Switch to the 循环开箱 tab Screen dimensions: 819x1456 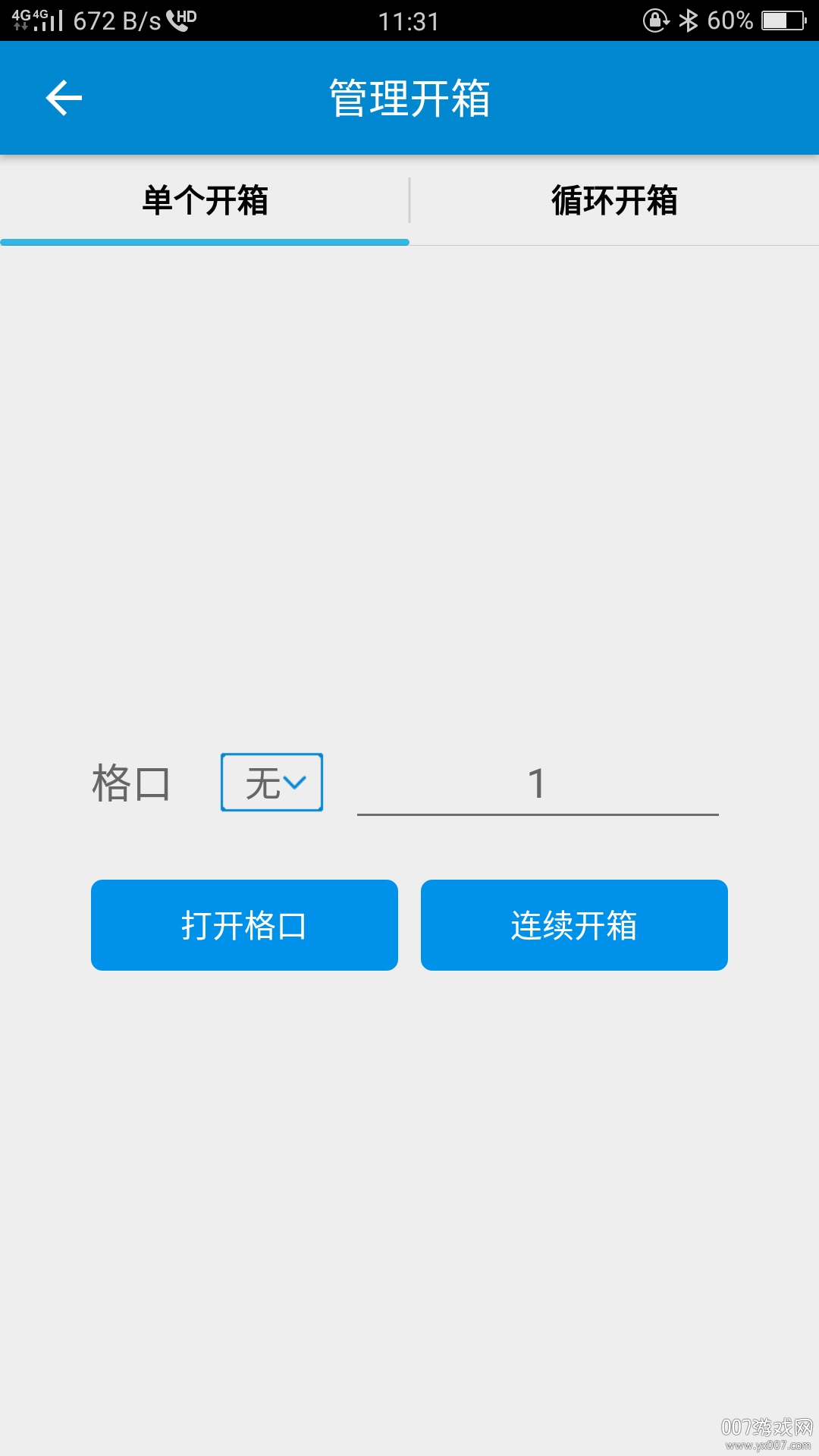tap(614, 201)
